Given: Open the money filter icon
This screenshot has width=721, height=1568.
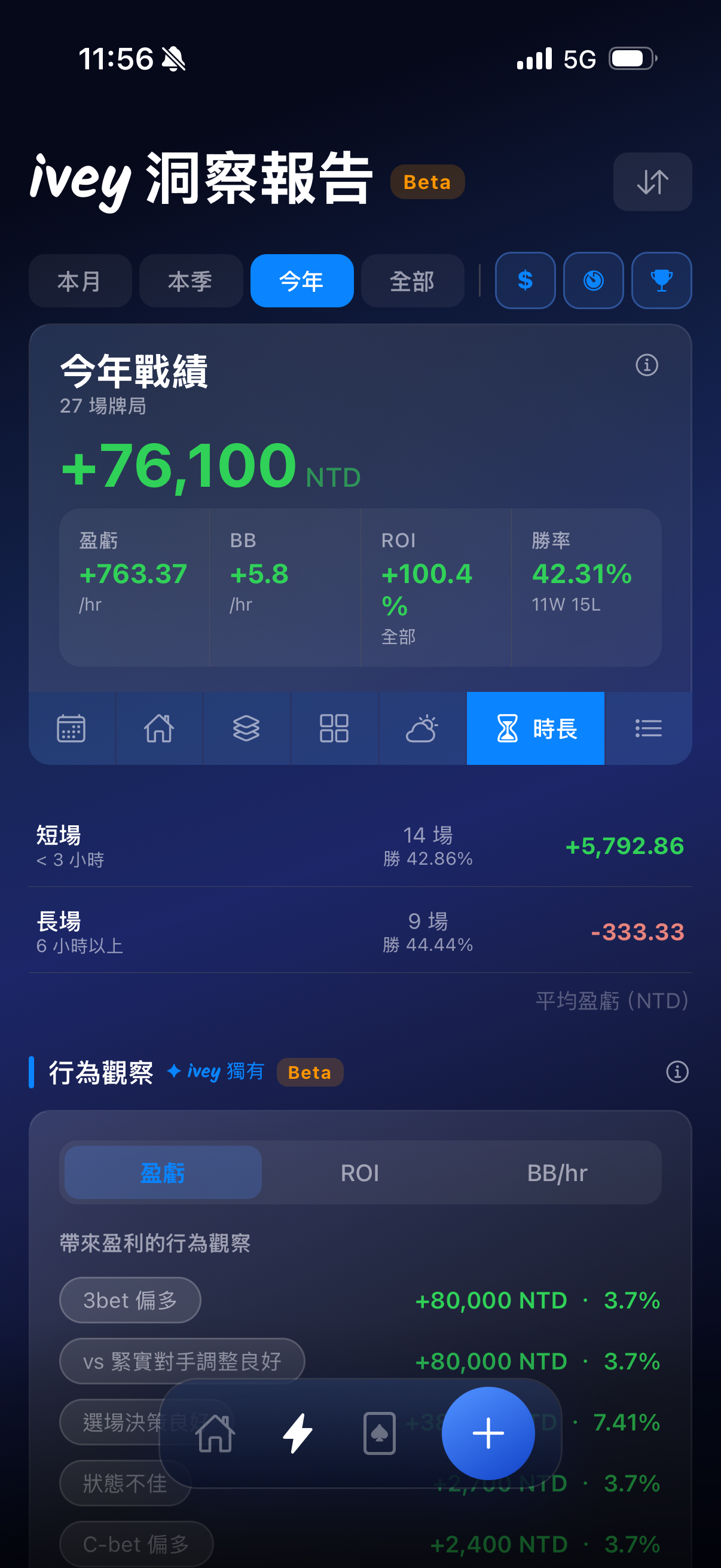Looking at the screenshot, I should [524, 280].
